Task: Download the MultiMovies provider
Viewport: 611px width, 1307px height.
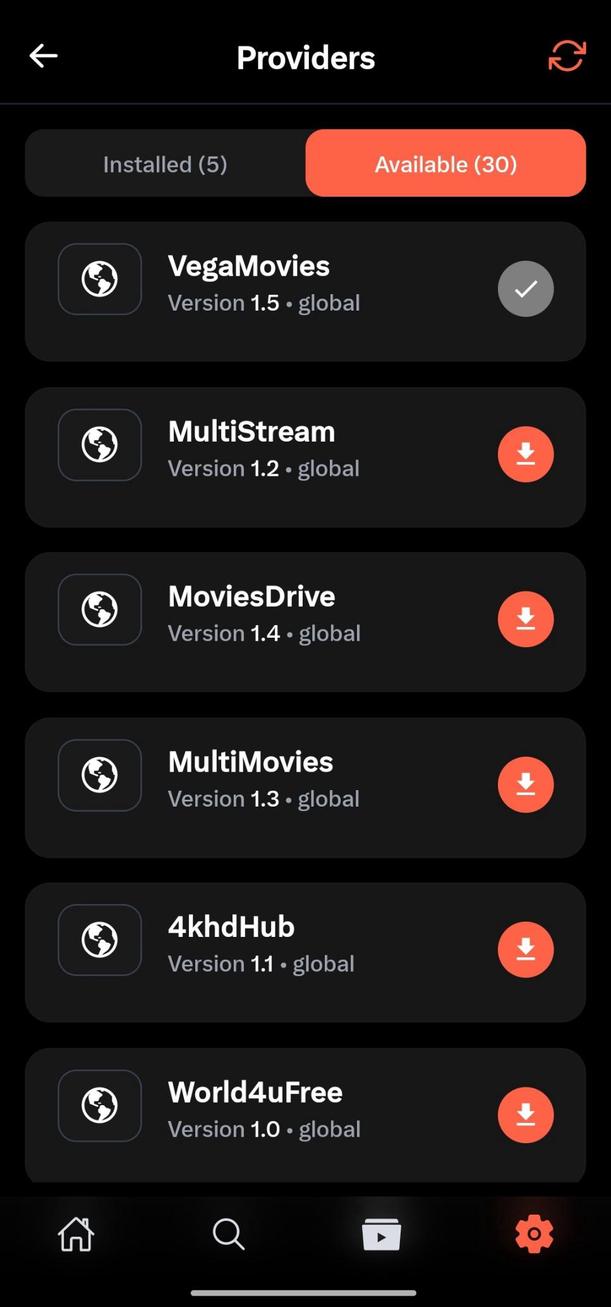Action: (526, 785)
